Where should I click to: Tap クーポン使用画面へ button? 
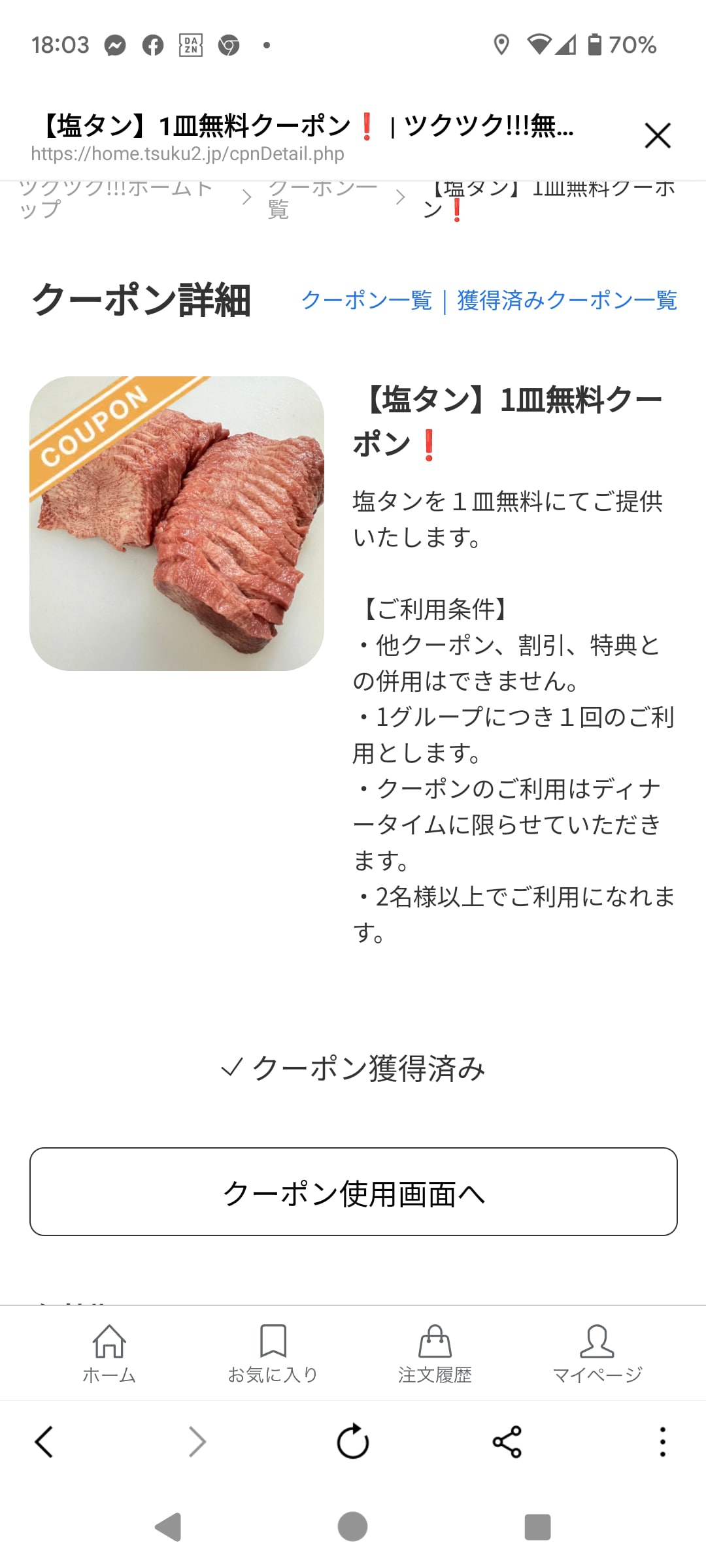coord(353,1192)
